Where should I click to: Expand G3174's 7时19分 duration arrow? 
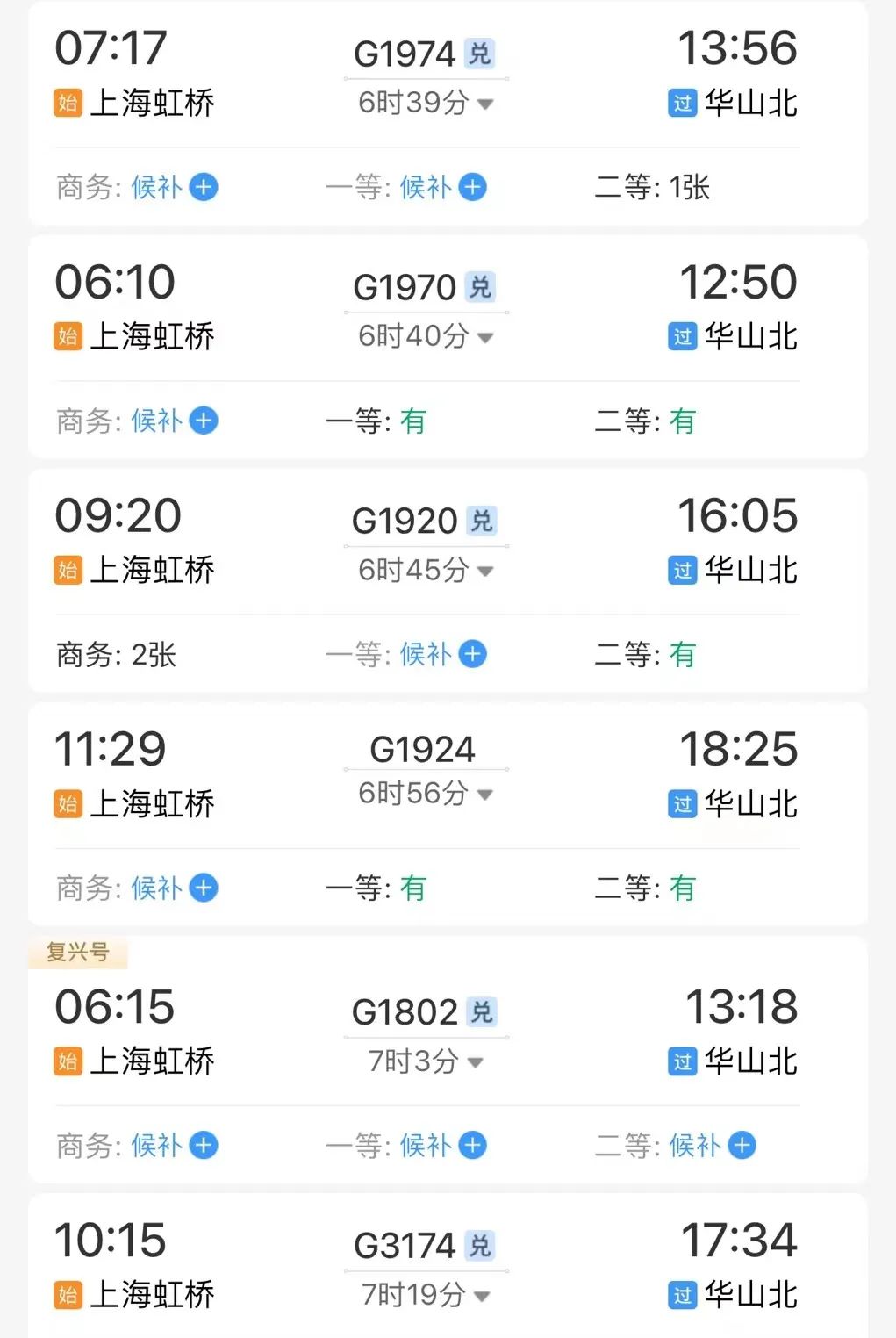pyautogui.click(x=481, y=1296)
